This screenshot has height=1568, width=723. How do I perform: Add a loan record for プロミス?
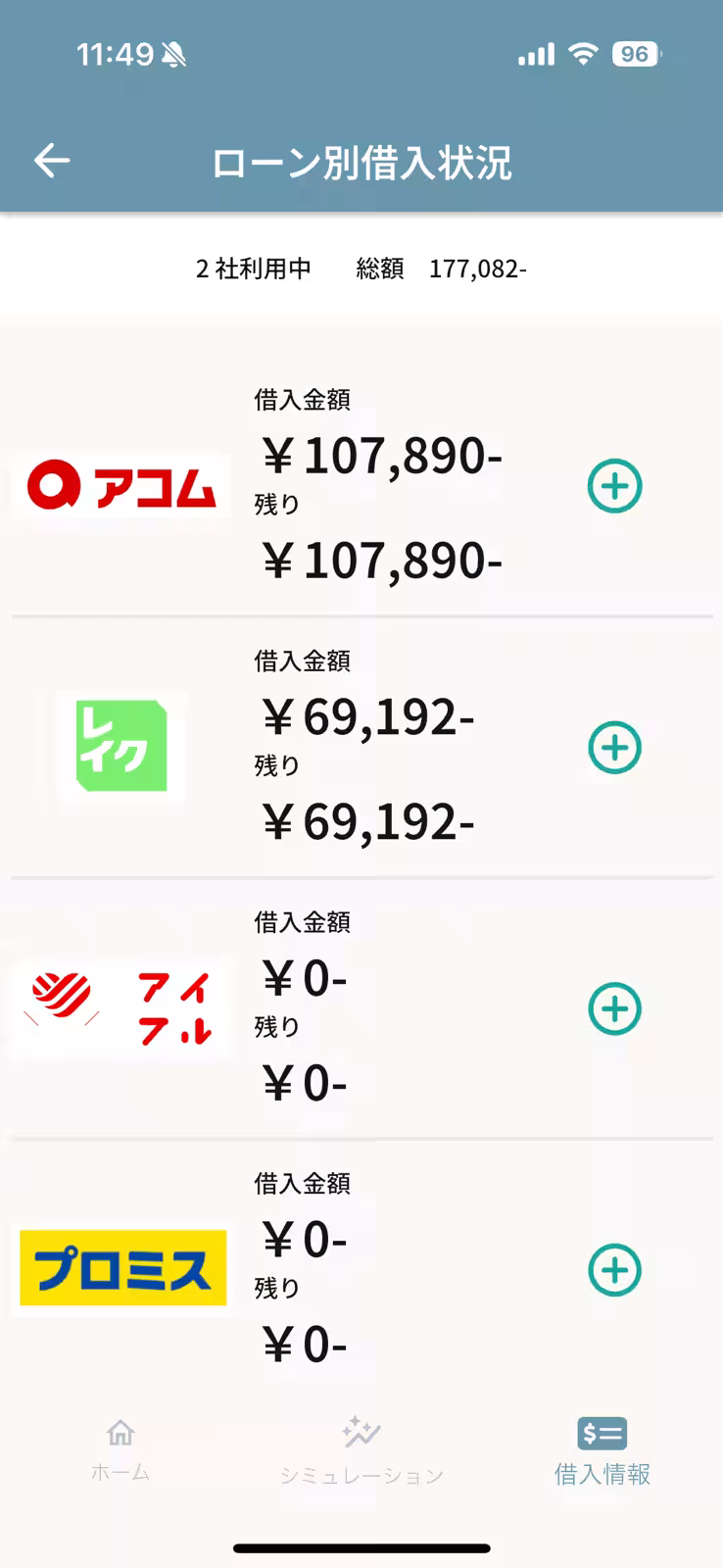tap(615, 1268)
